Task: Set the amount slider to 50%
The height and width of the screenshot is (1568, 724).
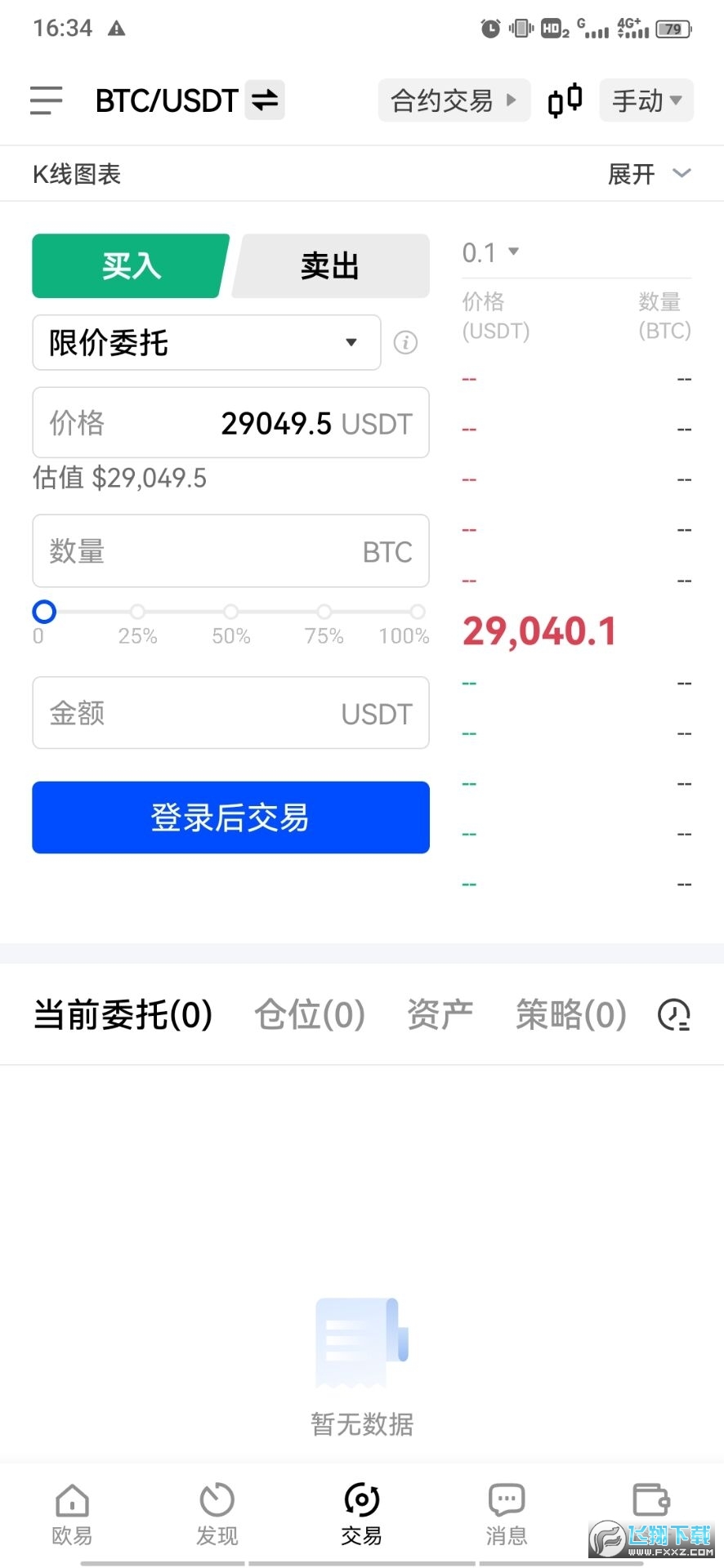Action: 230,612
